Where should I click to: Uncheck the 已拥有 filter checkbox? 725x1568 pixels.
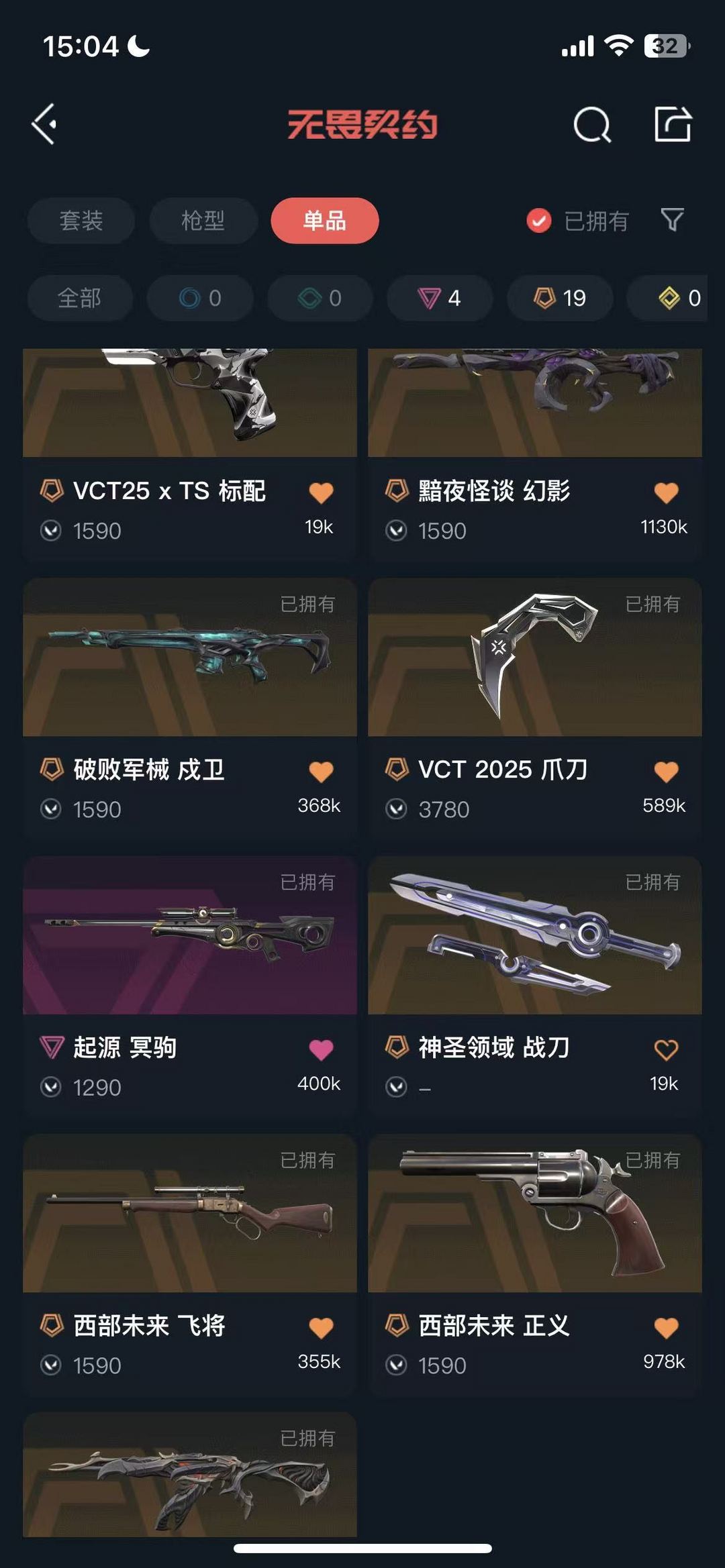point(539,221)
